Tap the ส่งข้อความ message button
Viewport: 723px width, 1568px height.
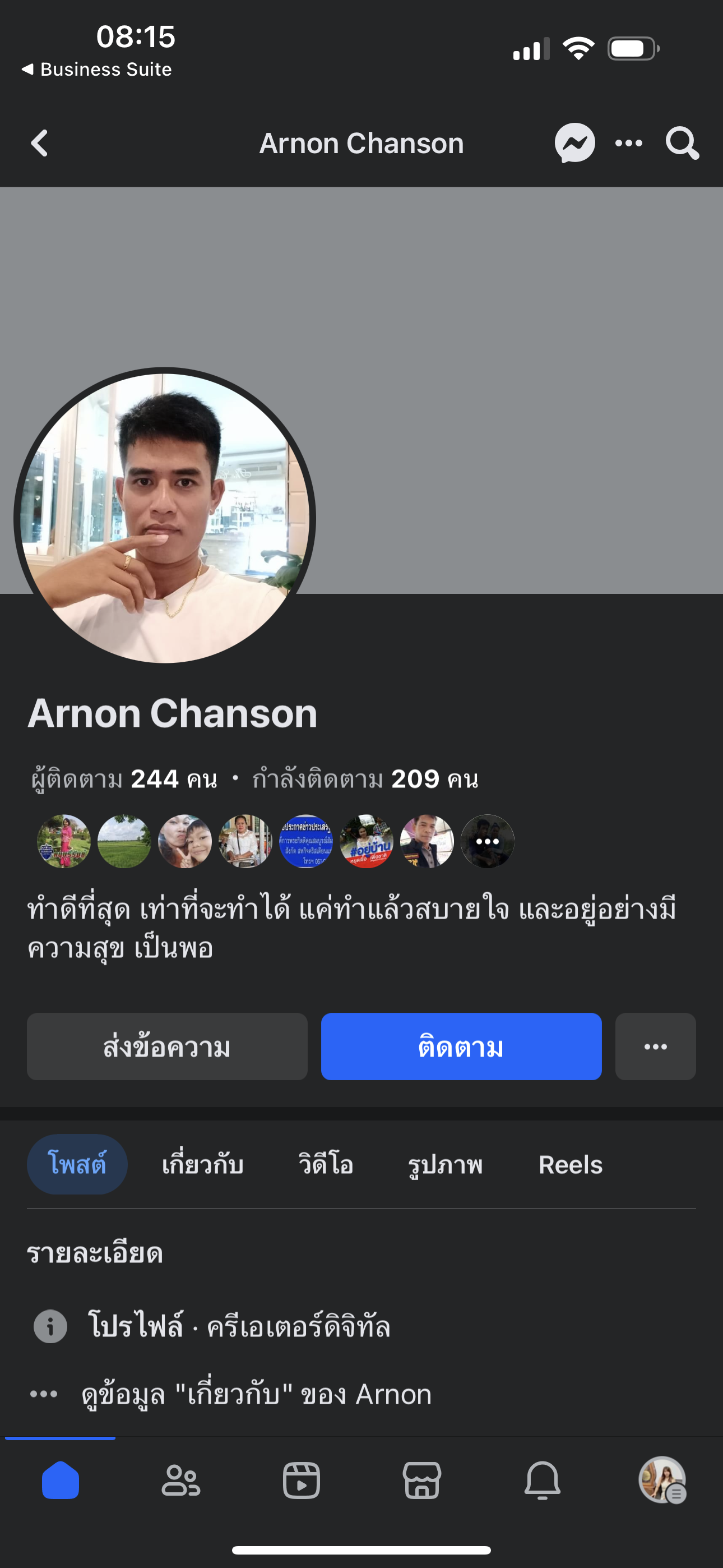coord(167,1046)
